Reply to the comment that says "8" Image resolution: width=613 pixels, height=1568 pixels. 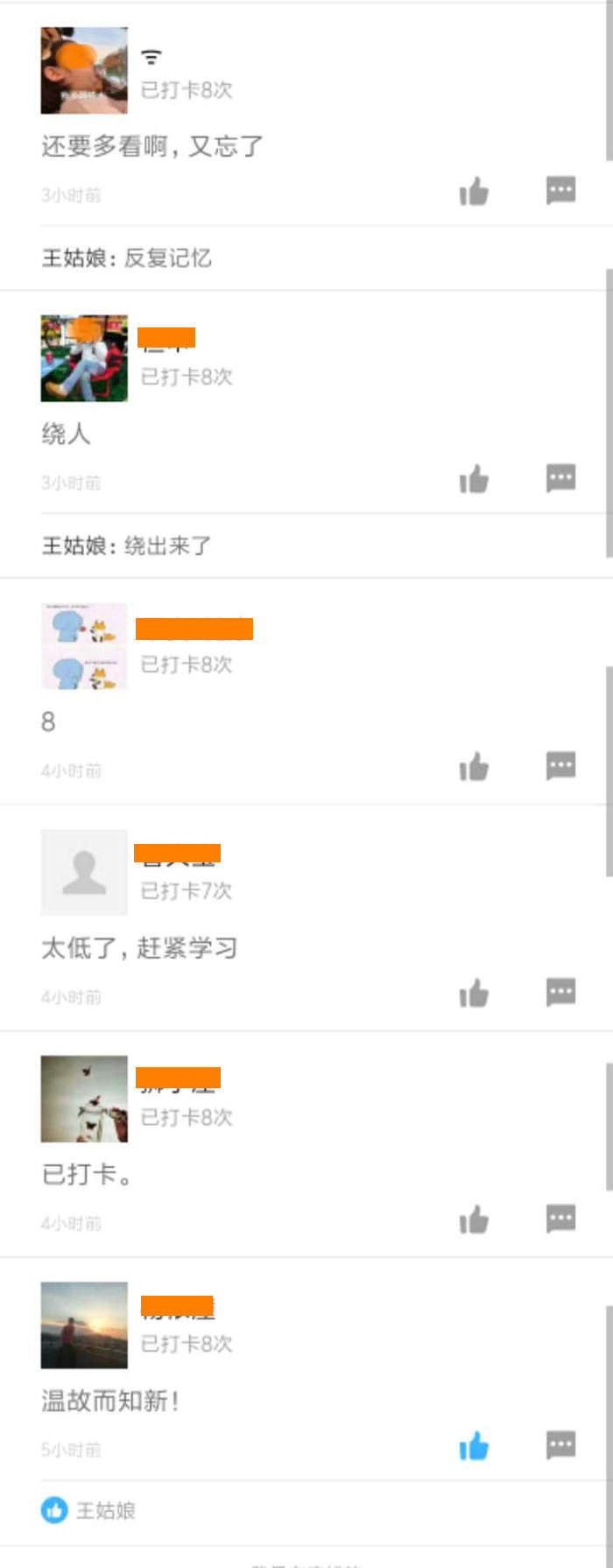[560, 766]
